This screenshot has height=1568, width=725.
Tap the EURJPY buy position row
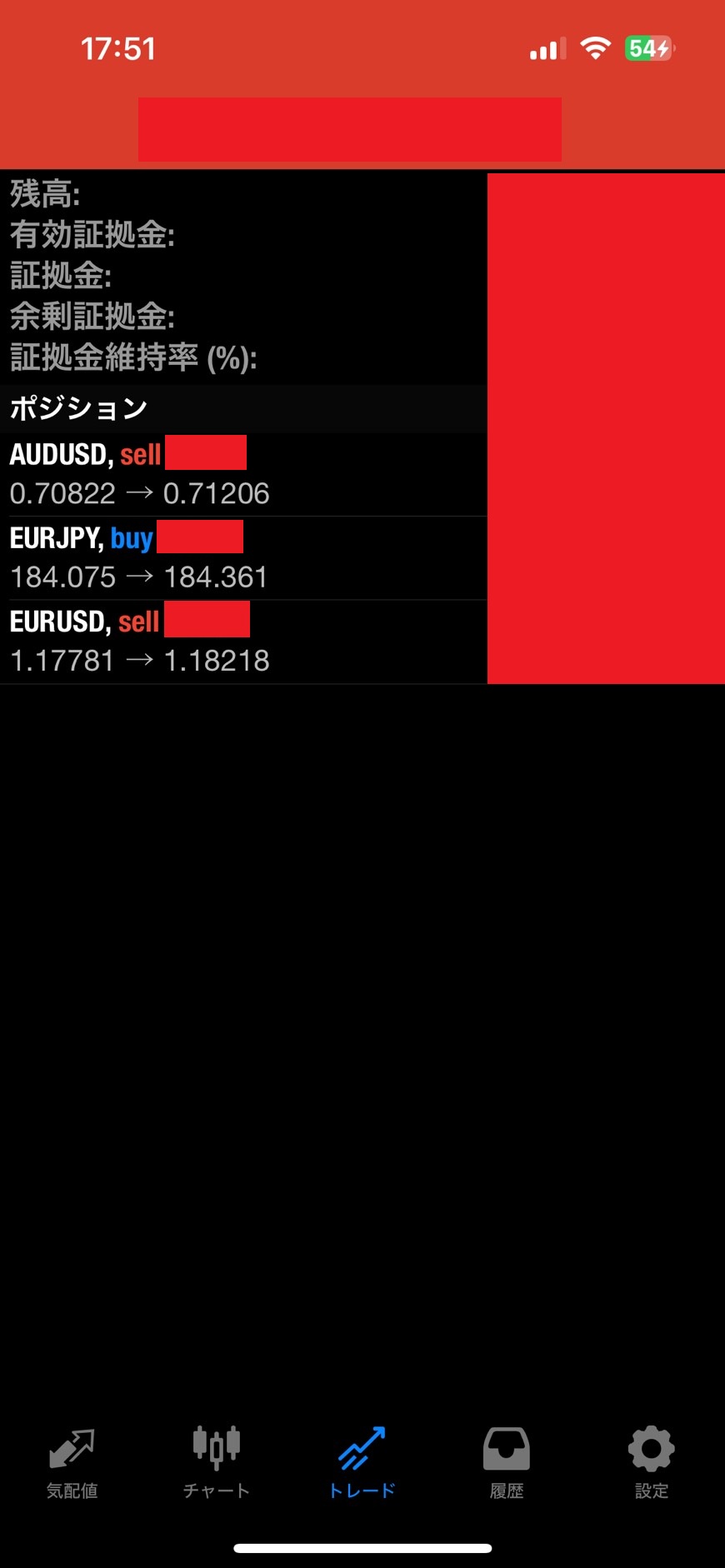[242, 557]
